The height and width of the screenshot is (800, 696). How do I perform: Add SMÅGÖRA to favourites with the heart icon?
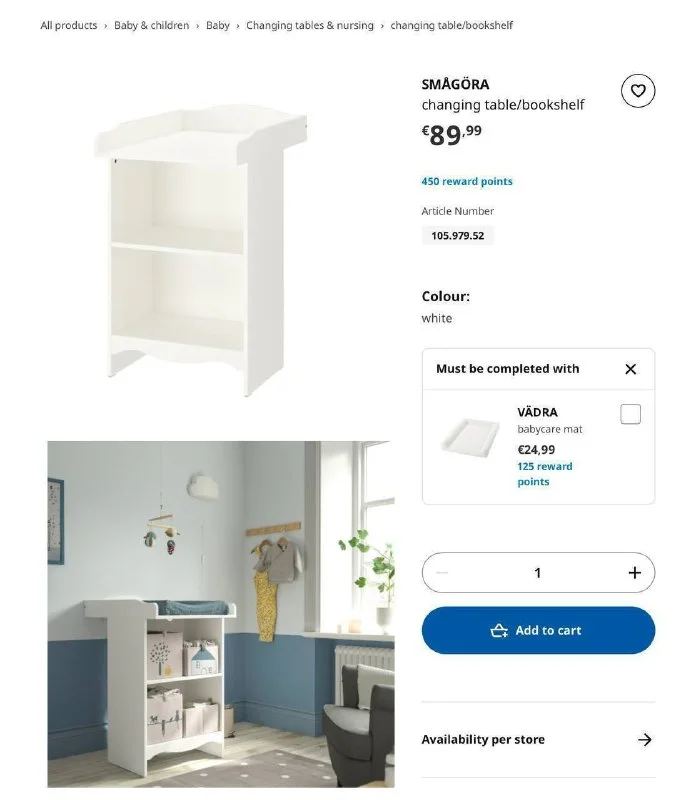click(638, 91)
